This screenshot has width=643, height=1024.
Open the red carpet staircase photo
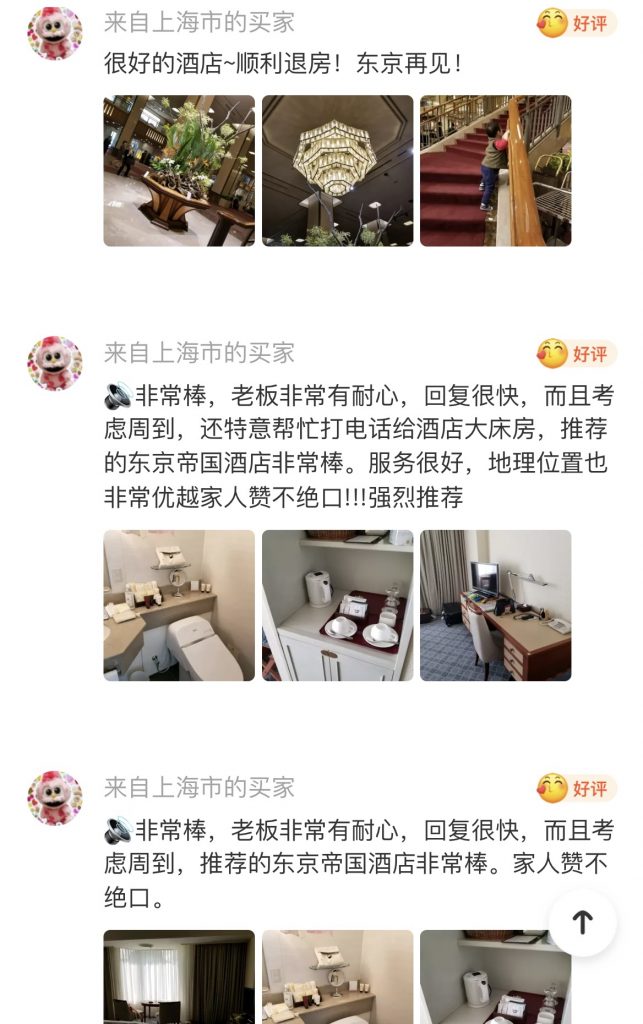click(495, 171)
